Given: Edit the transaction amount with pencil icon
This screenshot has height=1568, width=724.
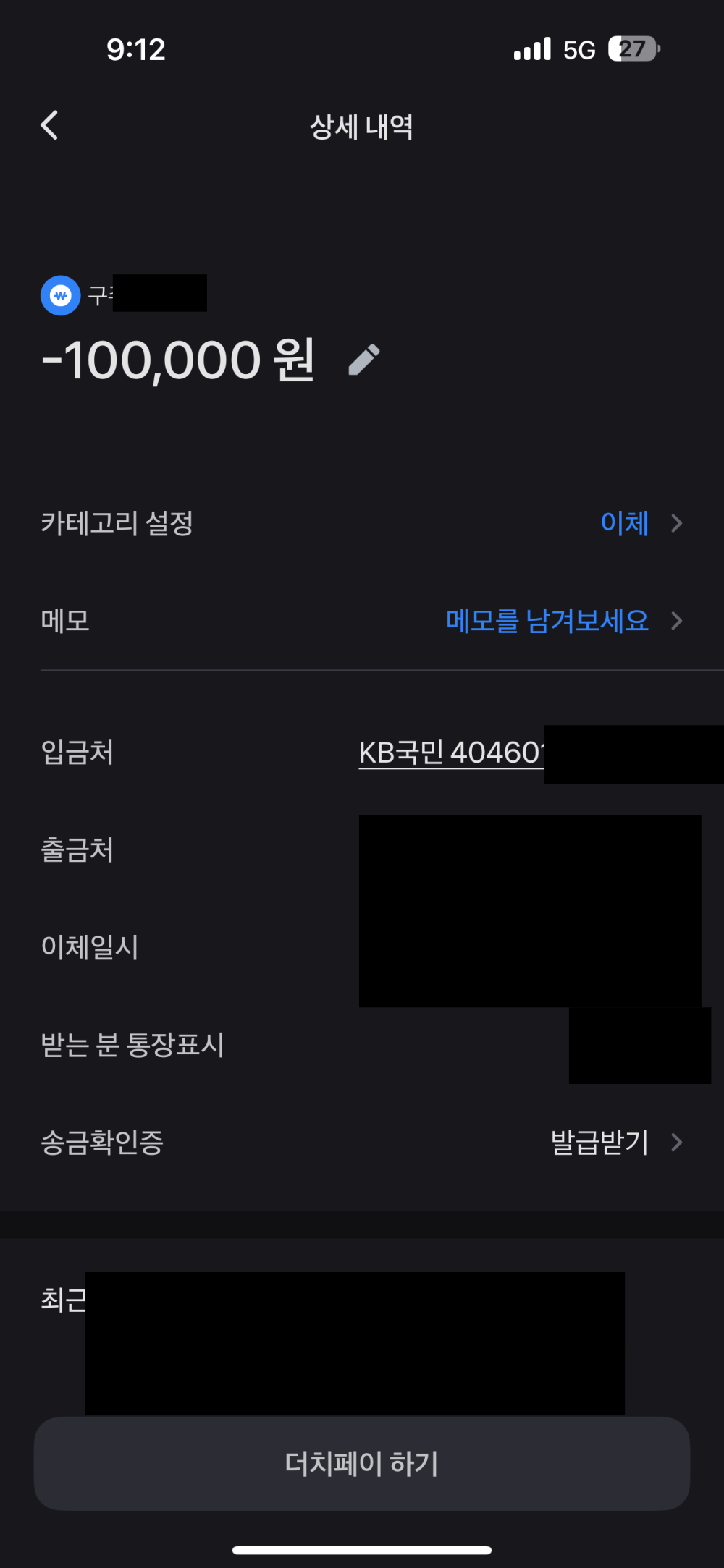Looking at the screenshot, I should tap(364, 360).
